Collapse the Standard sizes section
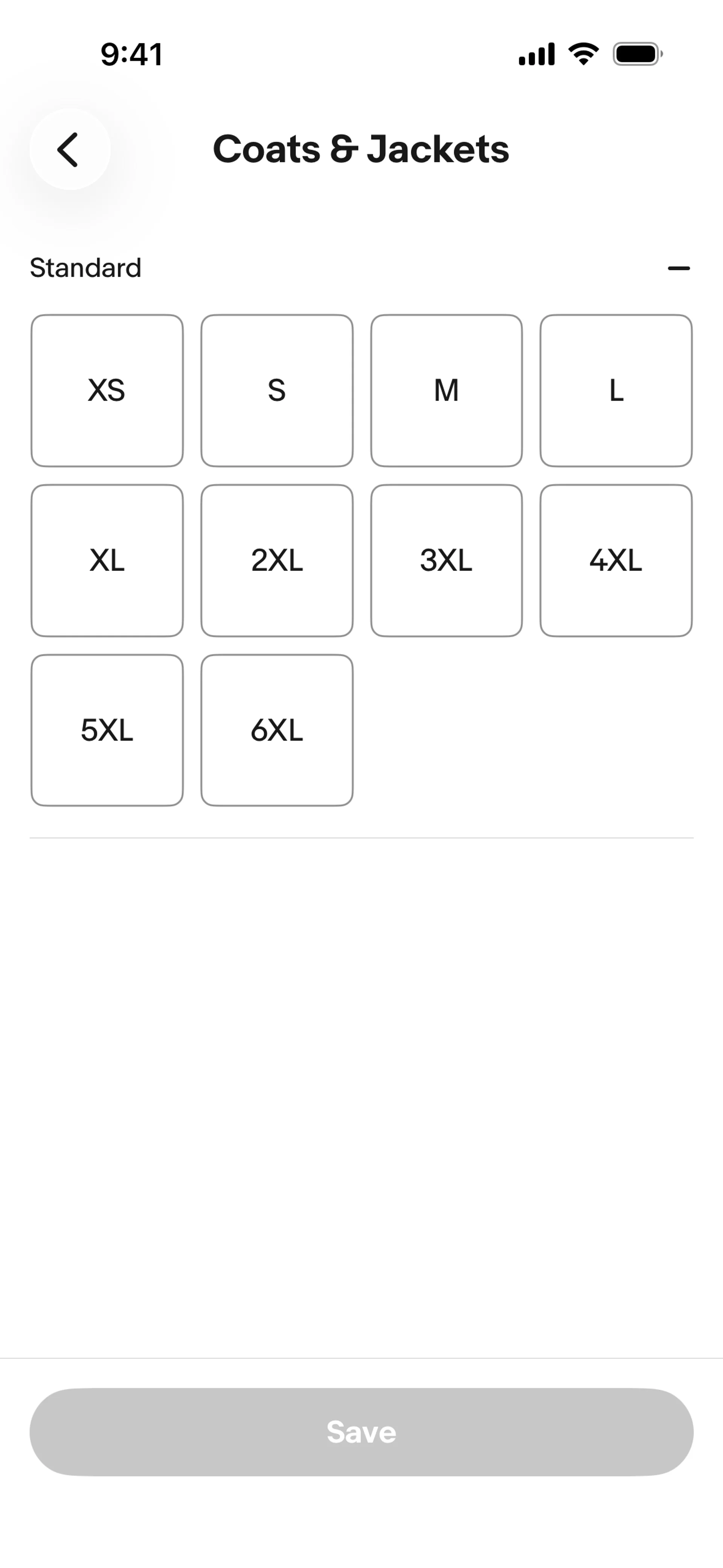The height and width of the screenshot is (1568, 723). (678, 269)
